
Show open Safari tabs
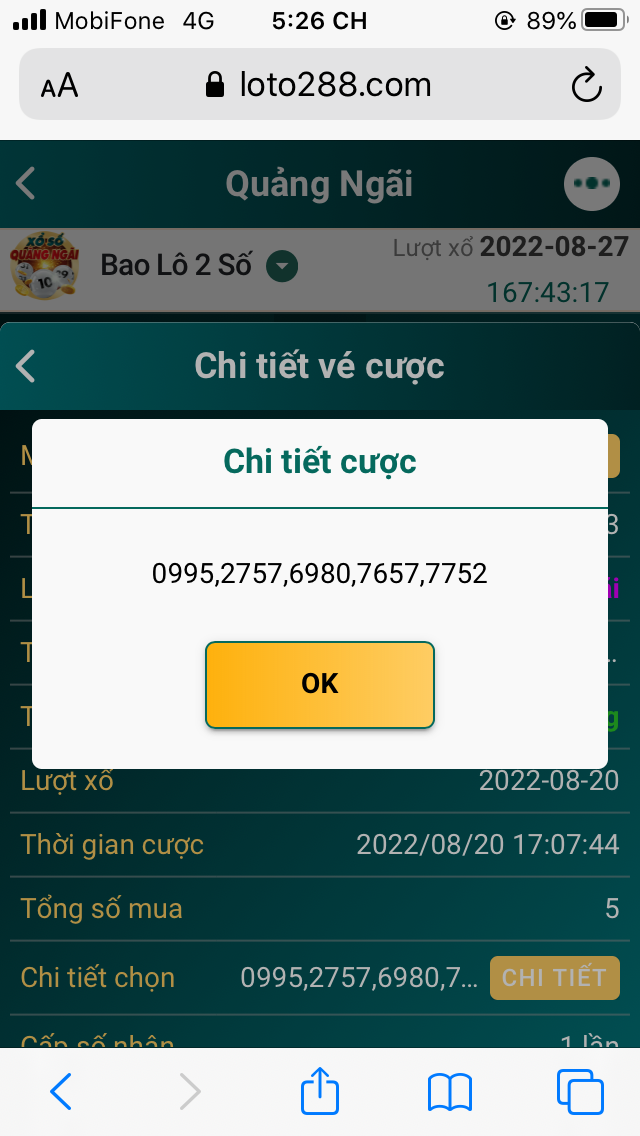tap(580, 1091)
